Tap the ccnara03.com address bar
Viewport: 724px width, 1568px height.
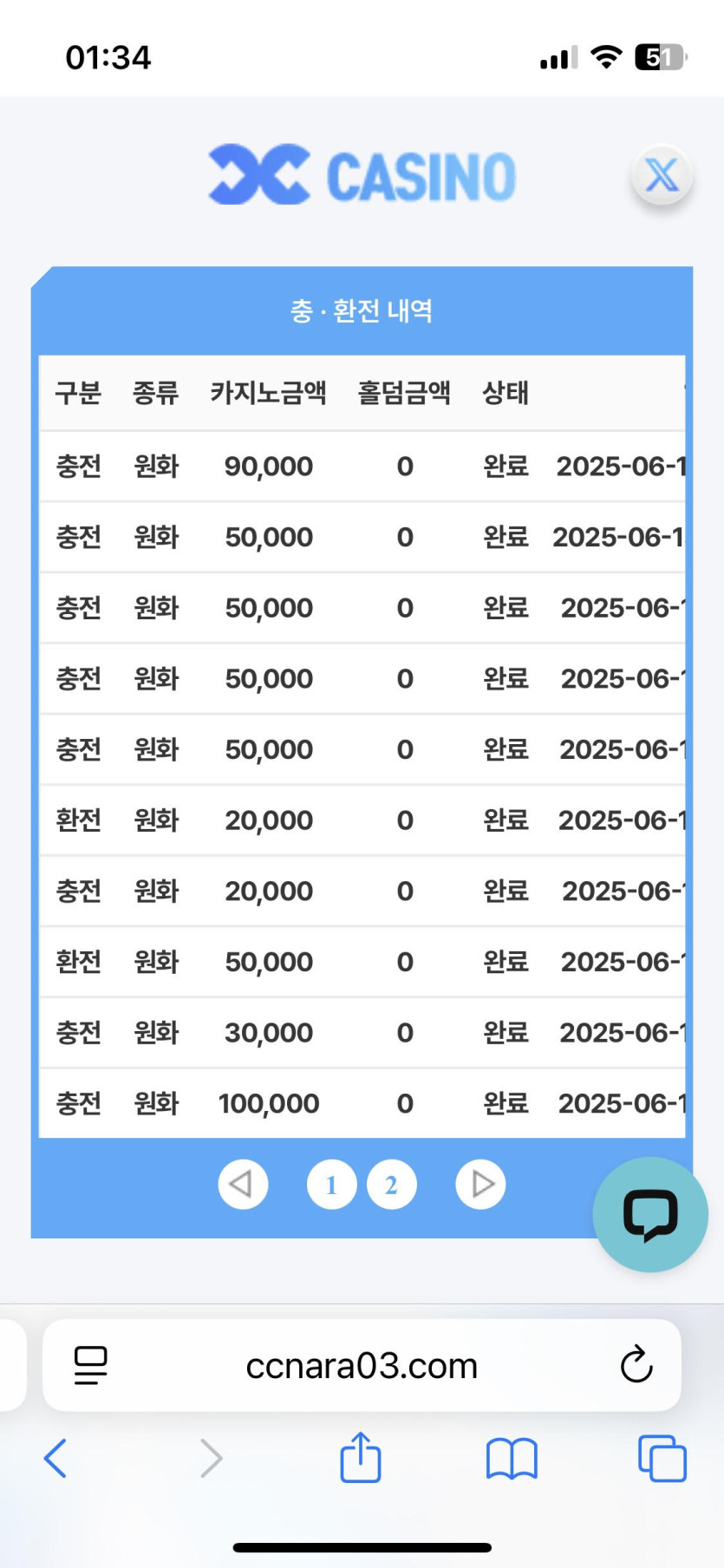362,1365
